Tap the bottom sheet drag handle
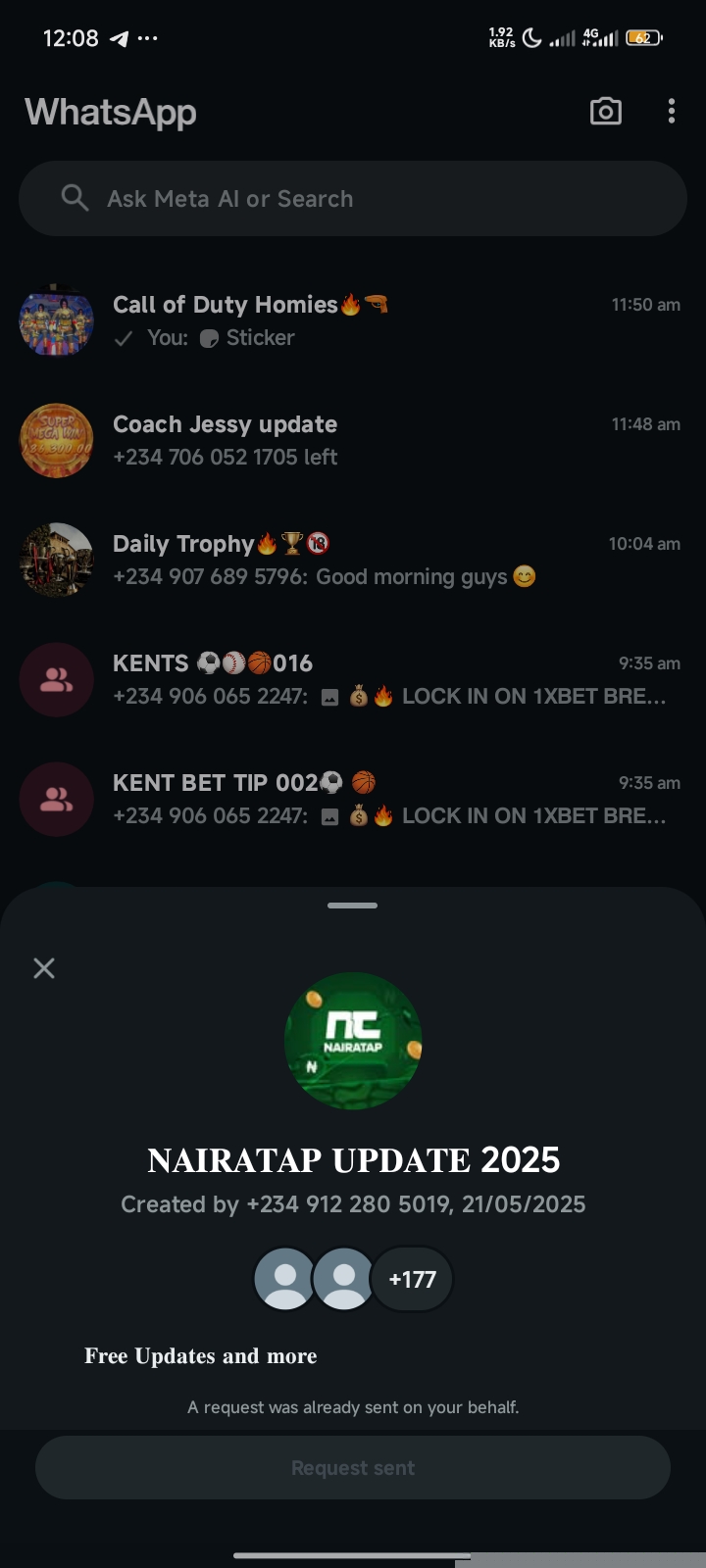Viewport: 706px width, 1568px height. point(353,906)
